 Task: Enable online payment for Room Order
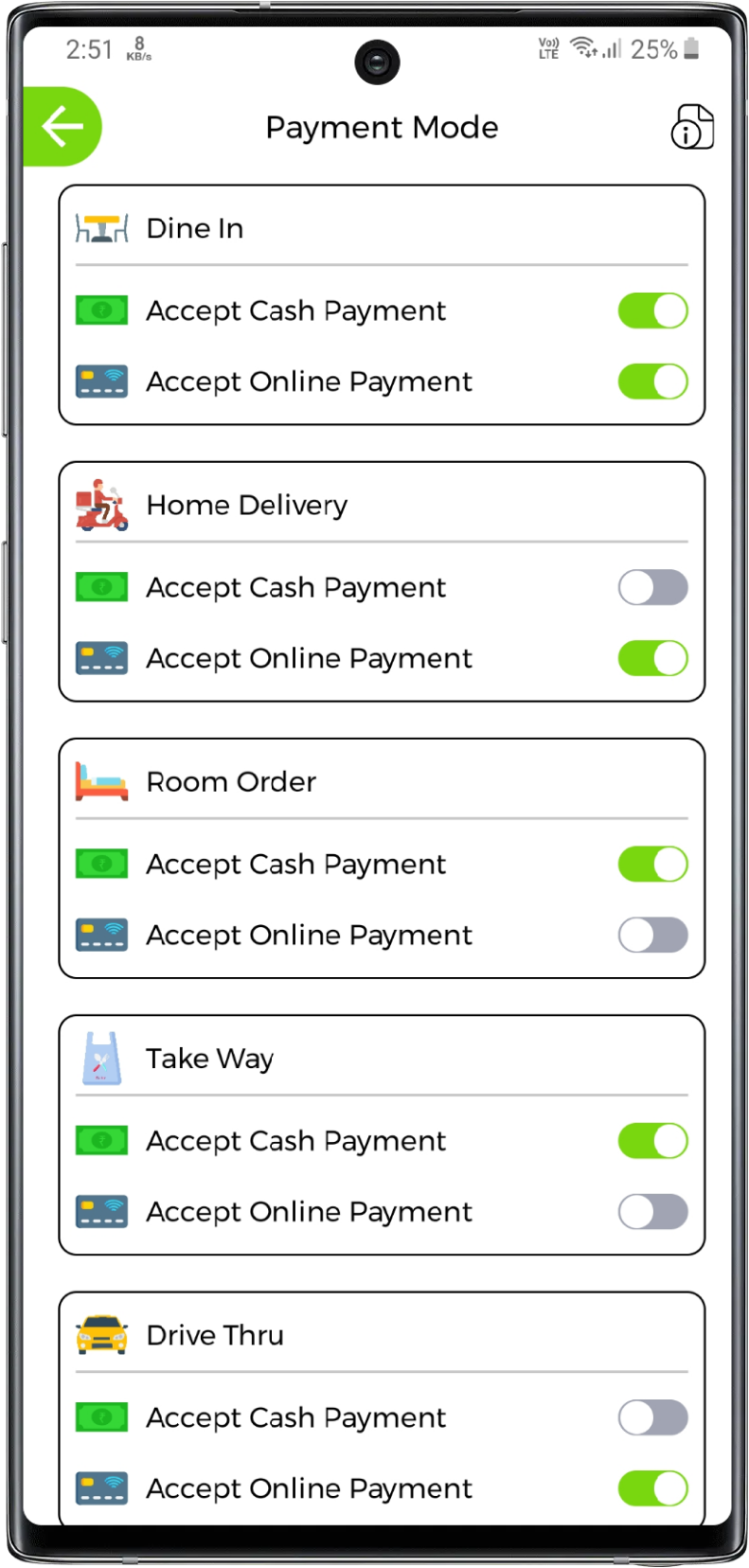[x=652, y=935]
